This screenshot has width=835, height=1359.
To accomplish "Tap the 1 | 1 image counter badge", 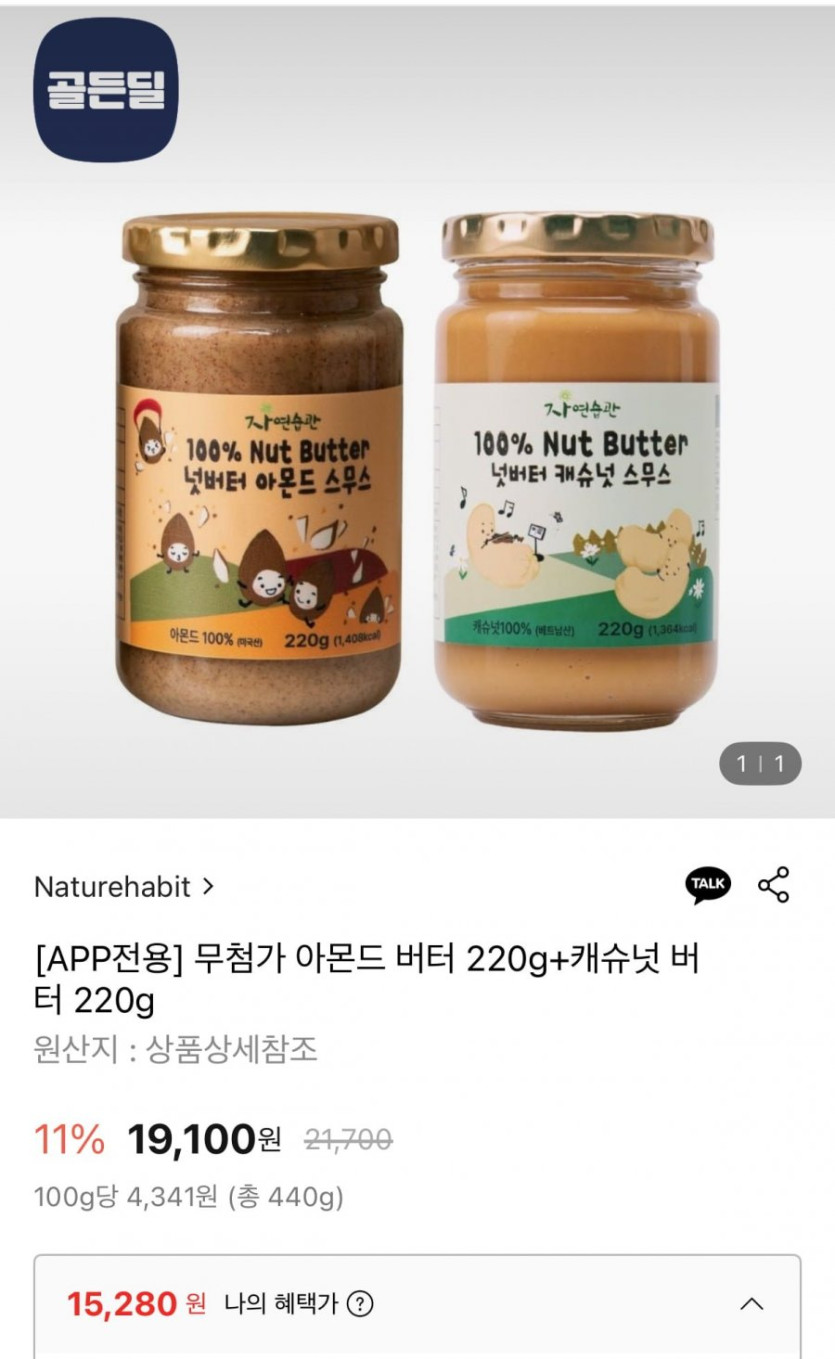I will coord(760,764).
